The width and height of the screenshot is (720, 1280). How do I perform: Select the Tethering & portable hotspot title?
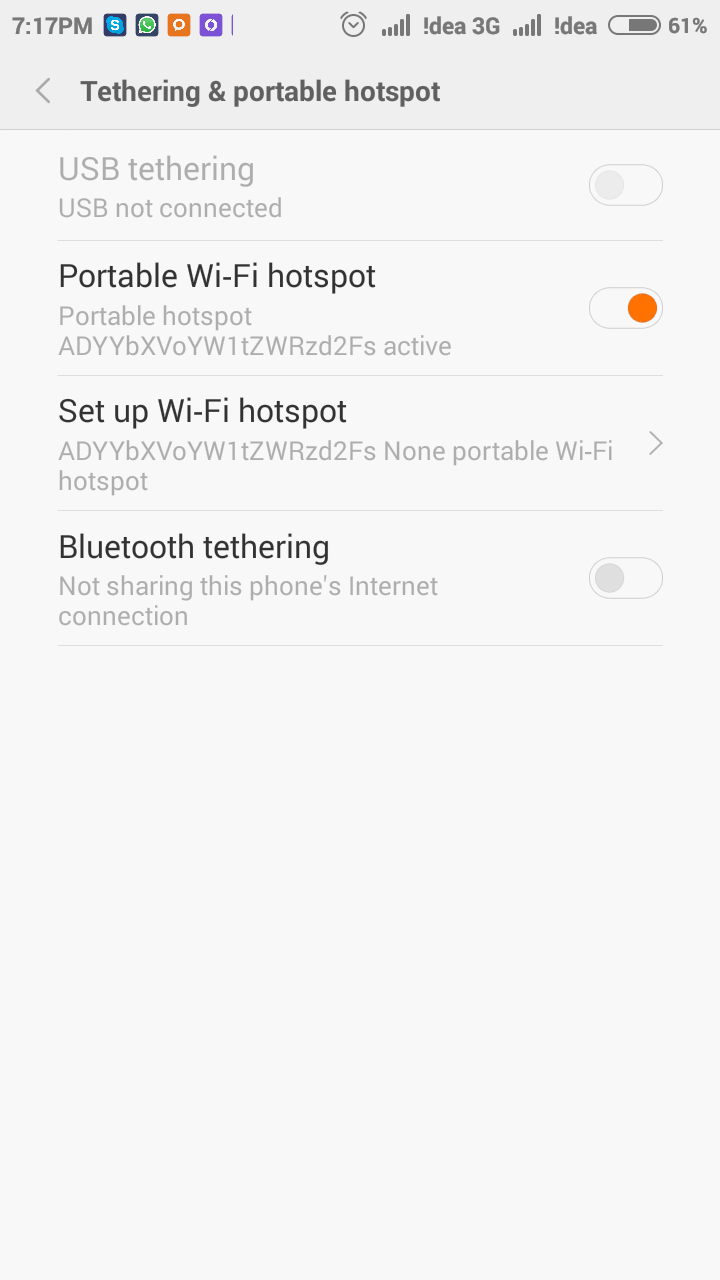260,90
